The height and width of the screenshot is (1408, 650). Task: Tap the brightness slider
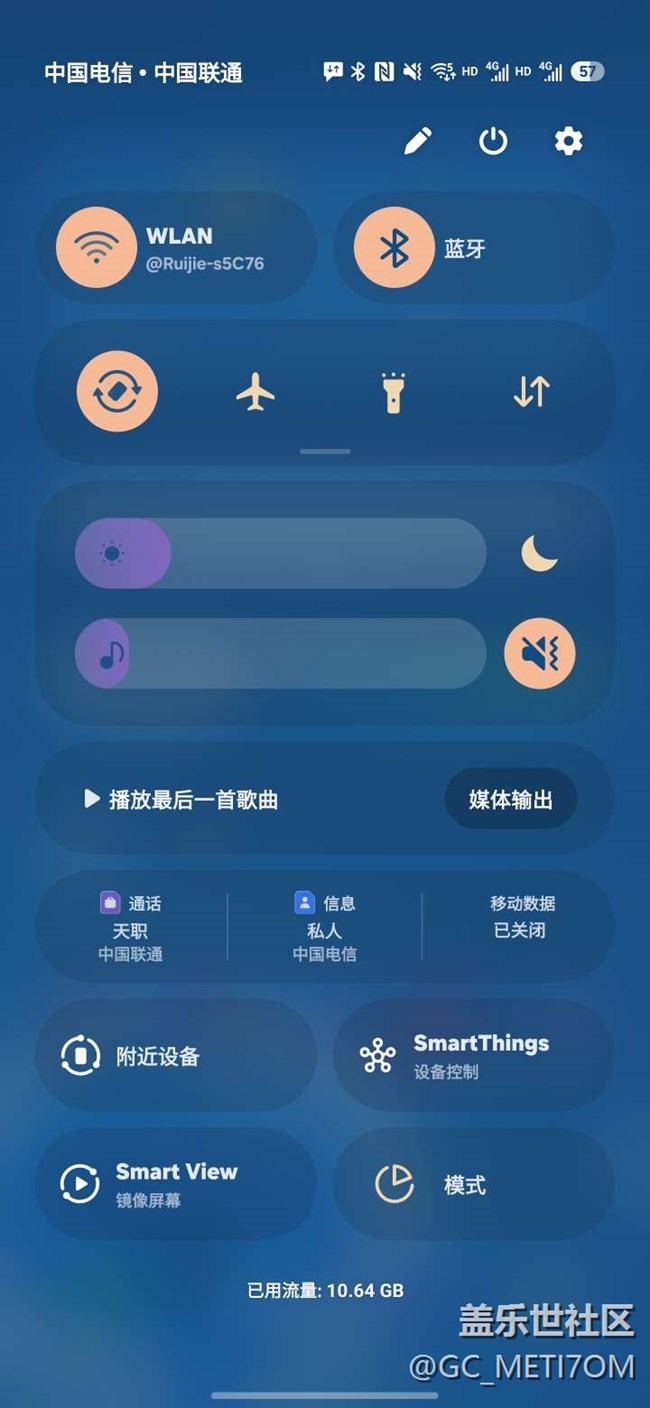(x=281, y=553)
